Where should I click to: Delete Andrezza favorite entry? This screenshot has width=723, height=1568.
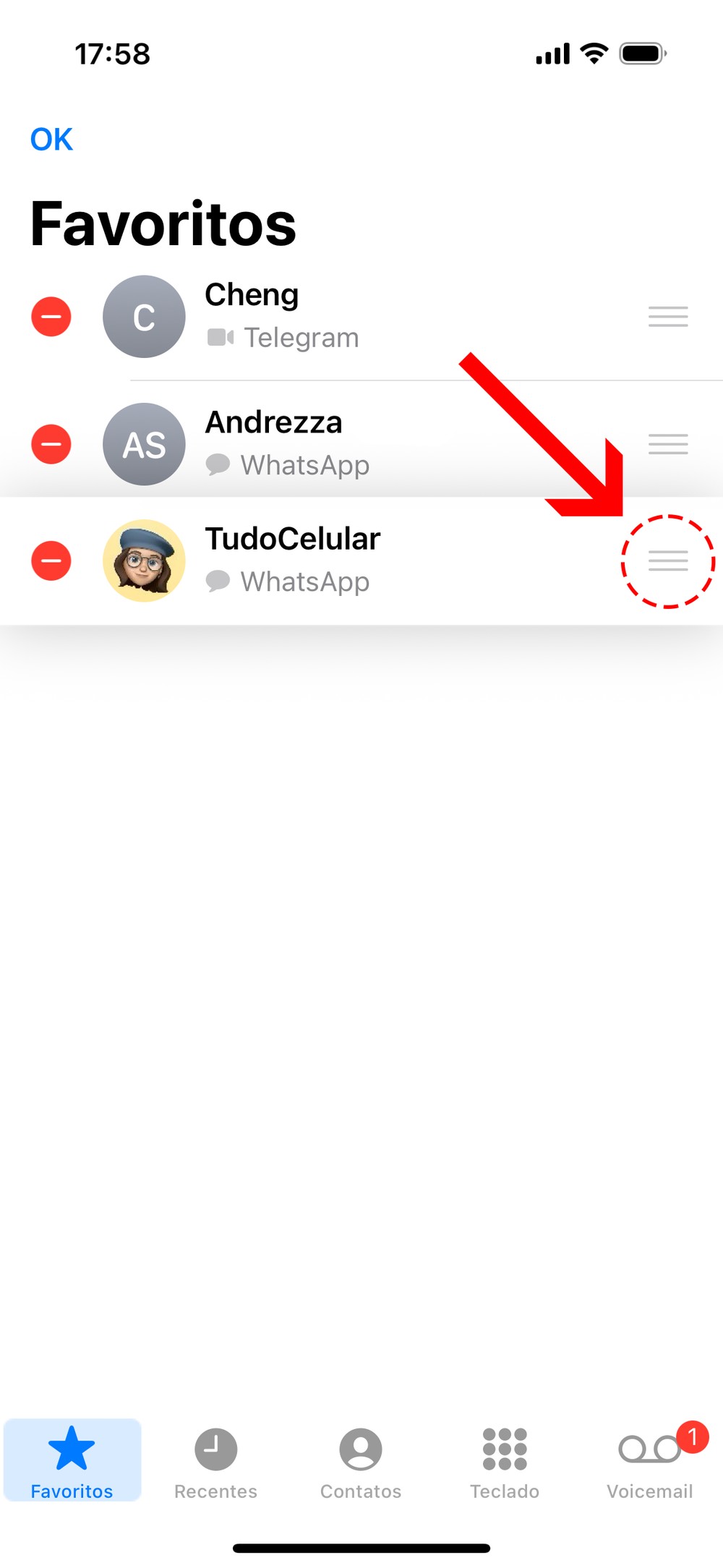(51, 444)
